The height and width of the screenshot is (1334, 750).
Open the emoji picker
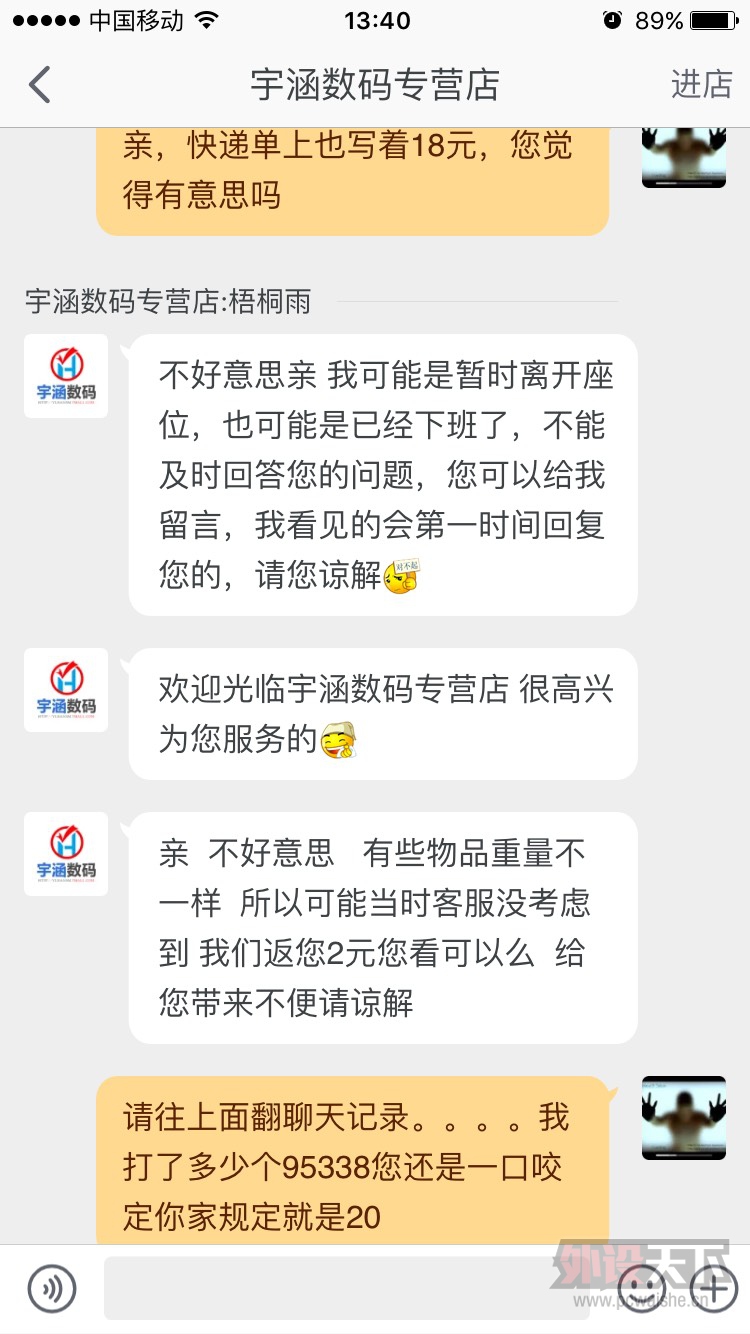coord(642,1288)
